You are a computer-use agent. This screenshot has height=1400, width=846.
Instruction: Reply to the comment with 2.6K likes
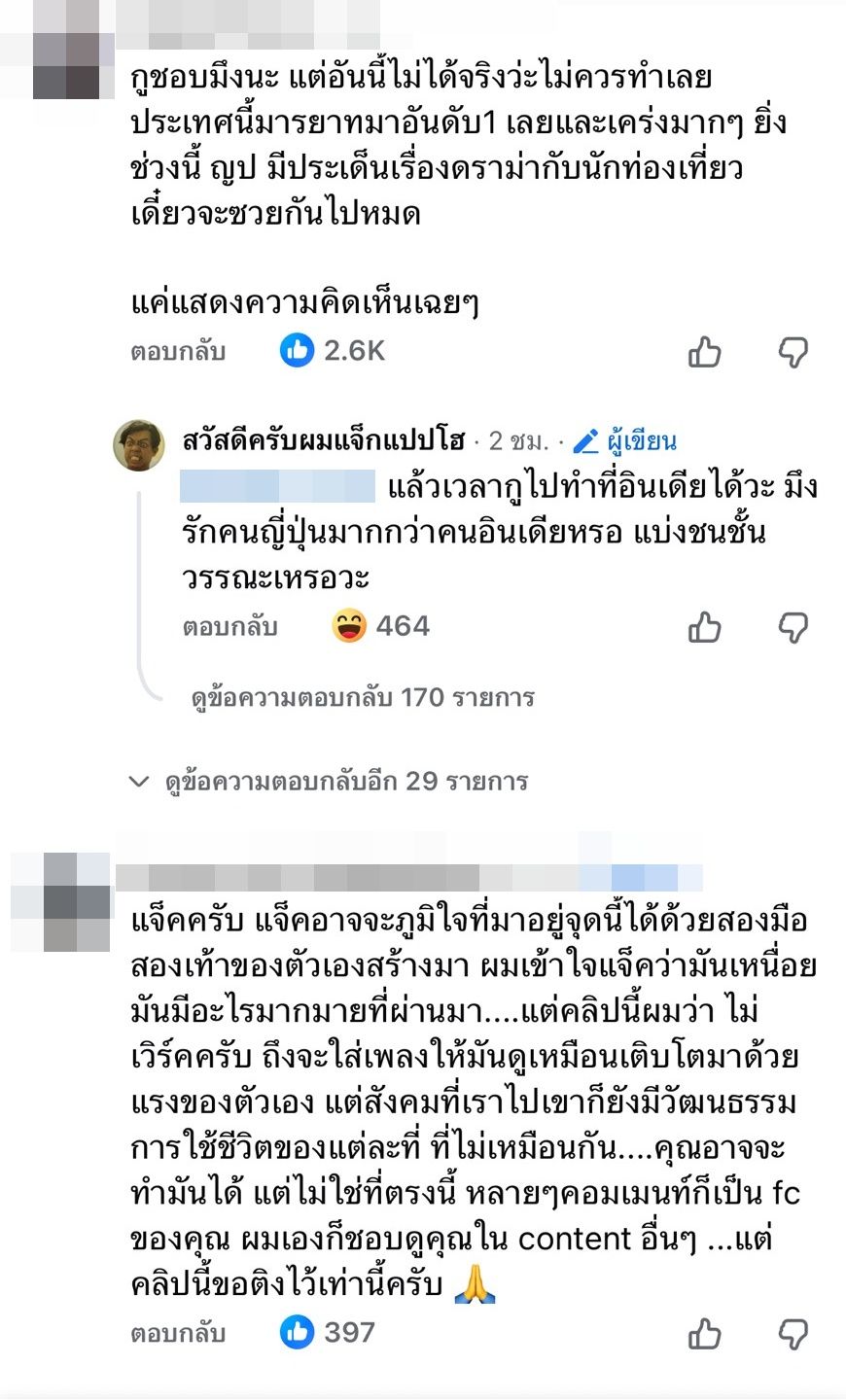[x=178, y=351]
